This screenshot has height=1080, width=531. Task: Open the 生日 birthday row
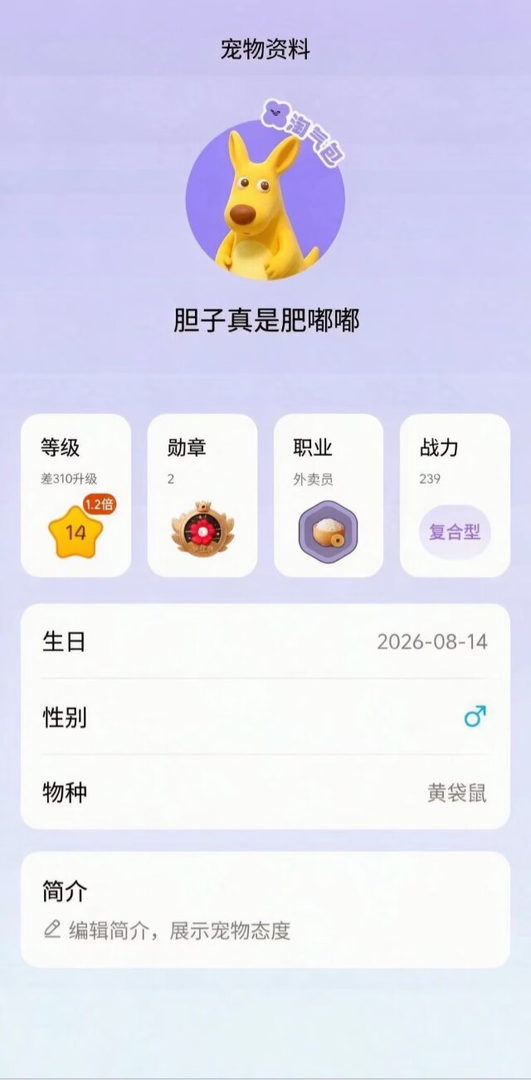coord(265,642)
